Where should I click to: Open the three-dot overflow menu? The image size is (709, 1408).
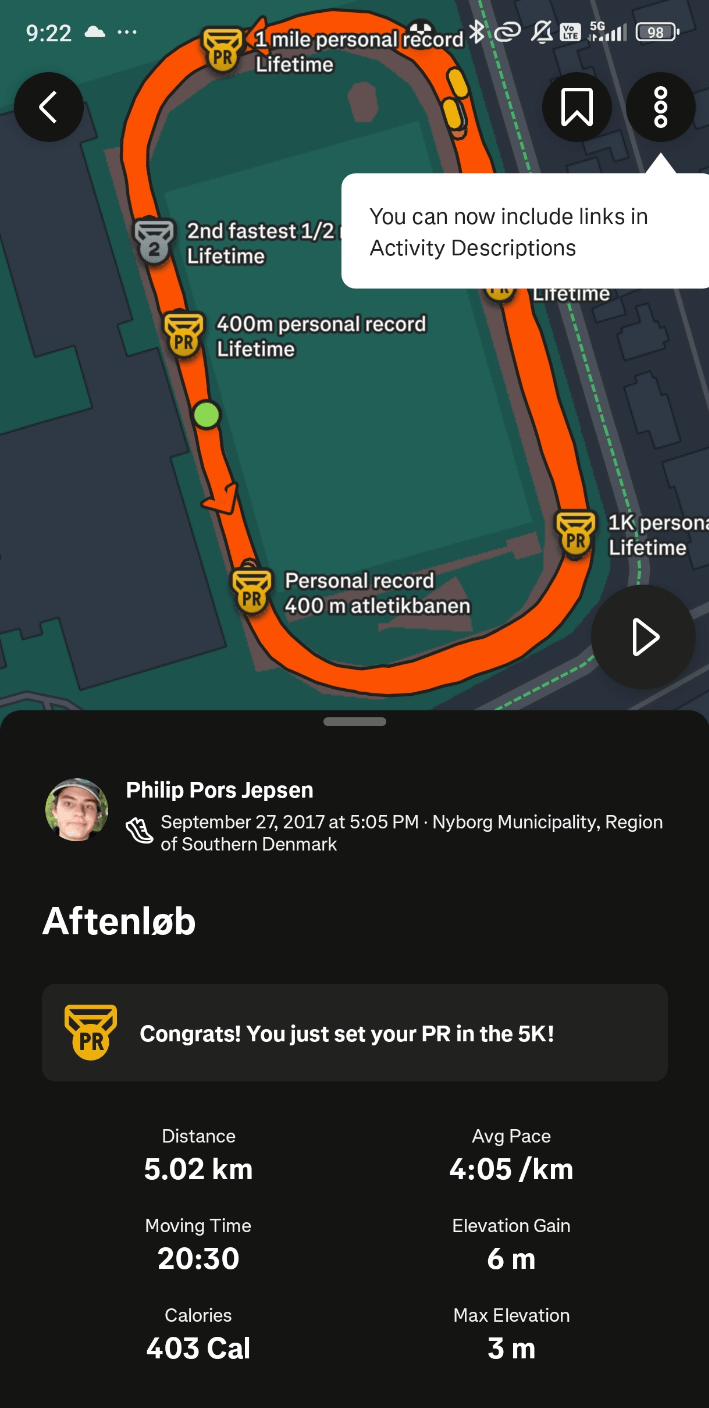660,107
